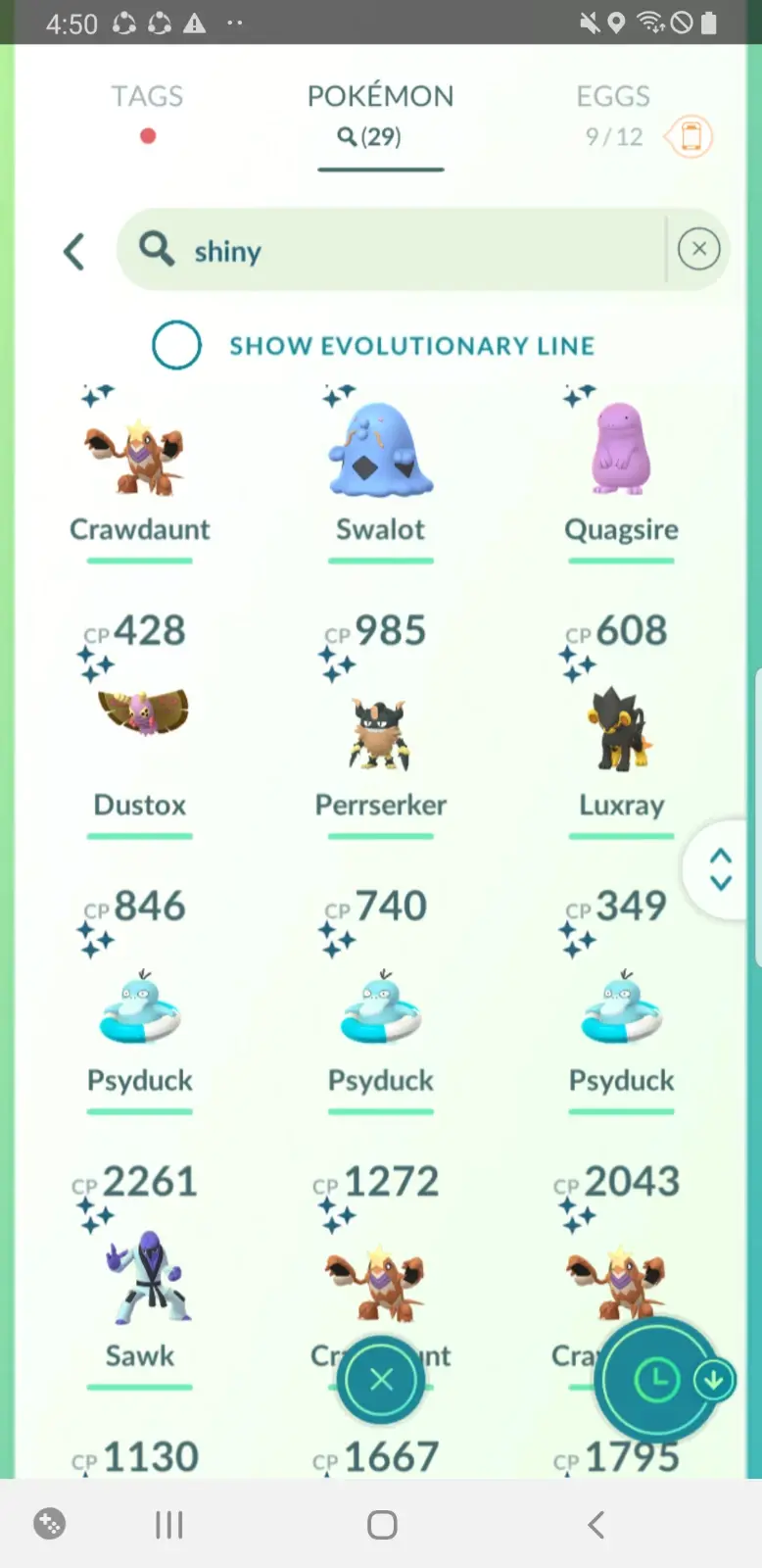The image size is (762, 1568).
Task: Enable Show Evolutionary Line option
Action: point(177,345)
